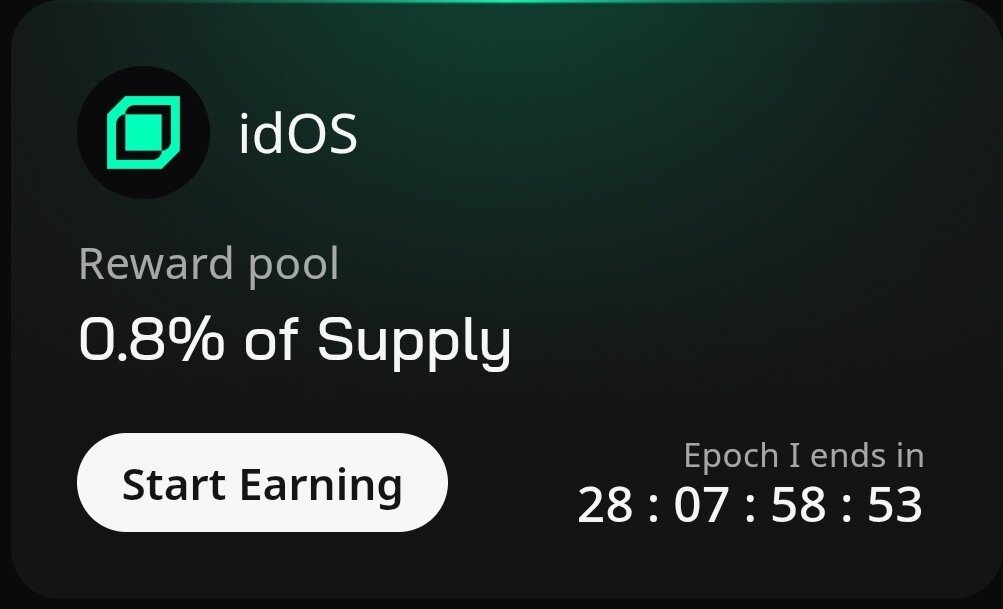Tap the Start Earning button
This screenshot has height=609, width=1003.
[x=262, y=484]
